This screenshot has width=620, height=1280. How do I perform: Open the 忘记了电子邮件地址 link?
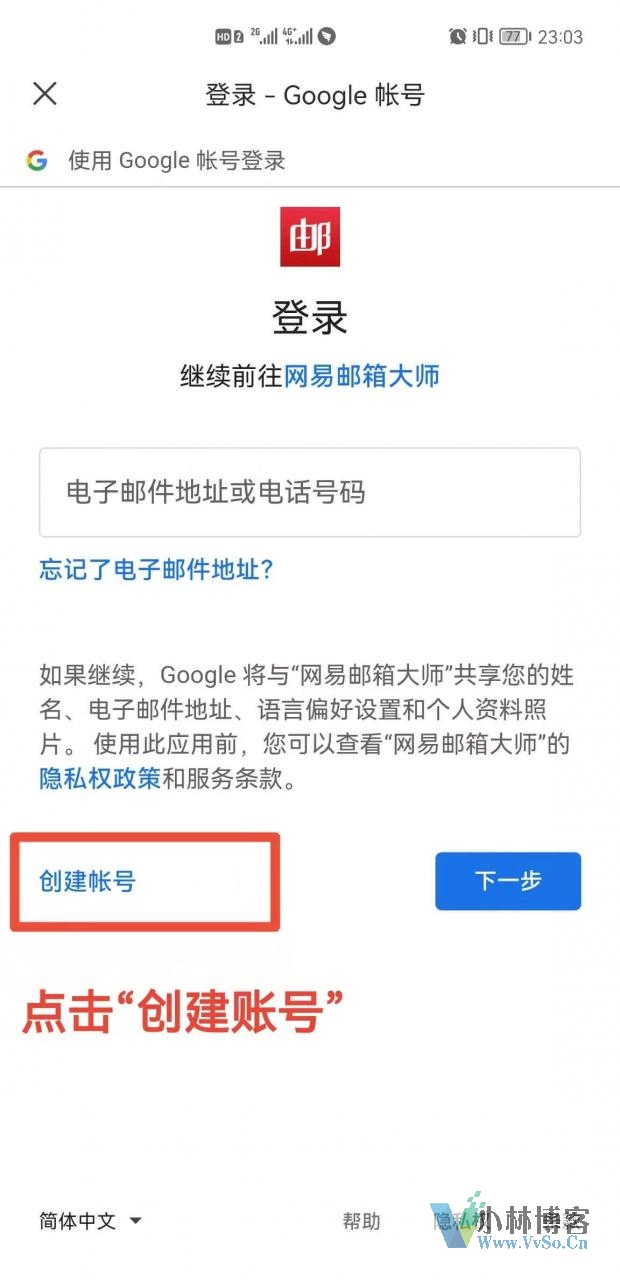point(156,570)
